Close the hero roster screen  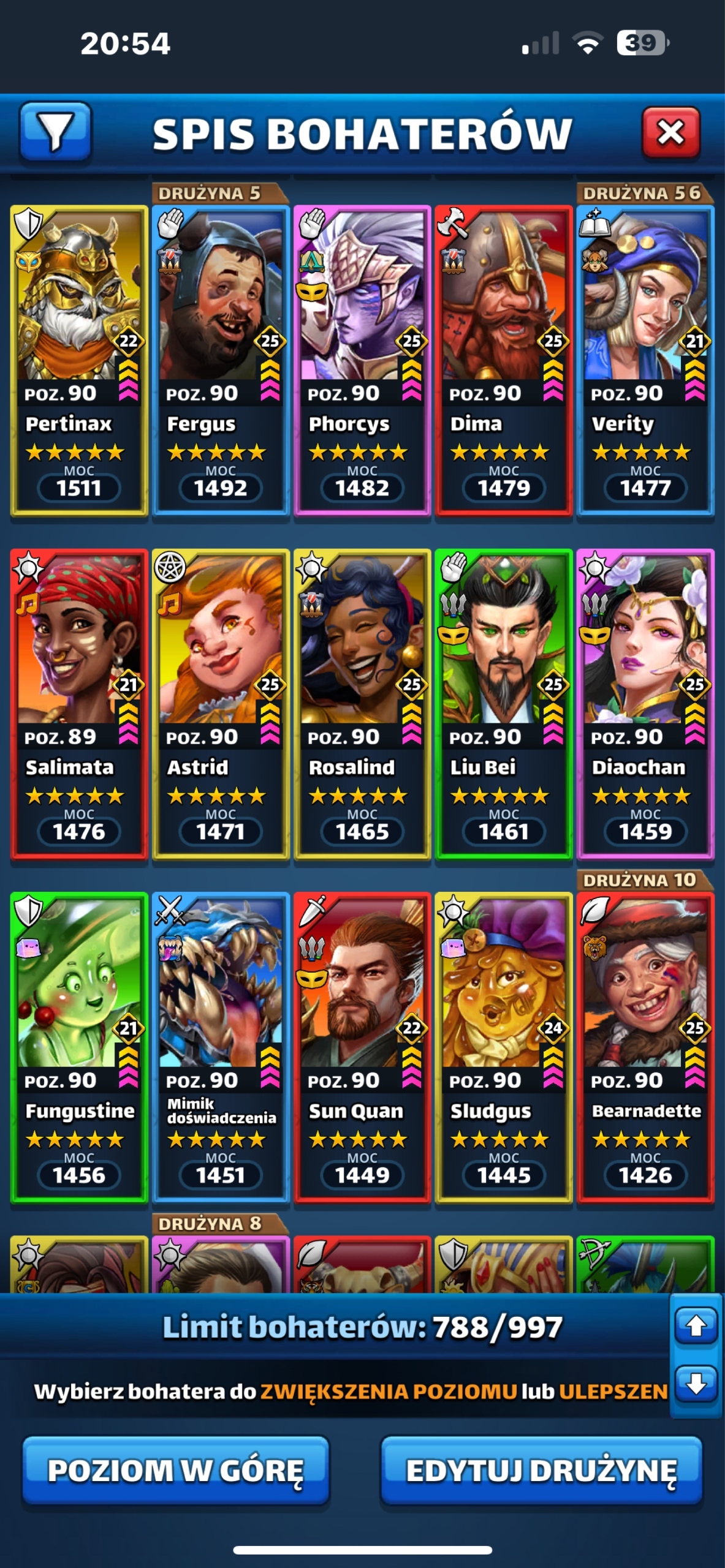point(671,132)
